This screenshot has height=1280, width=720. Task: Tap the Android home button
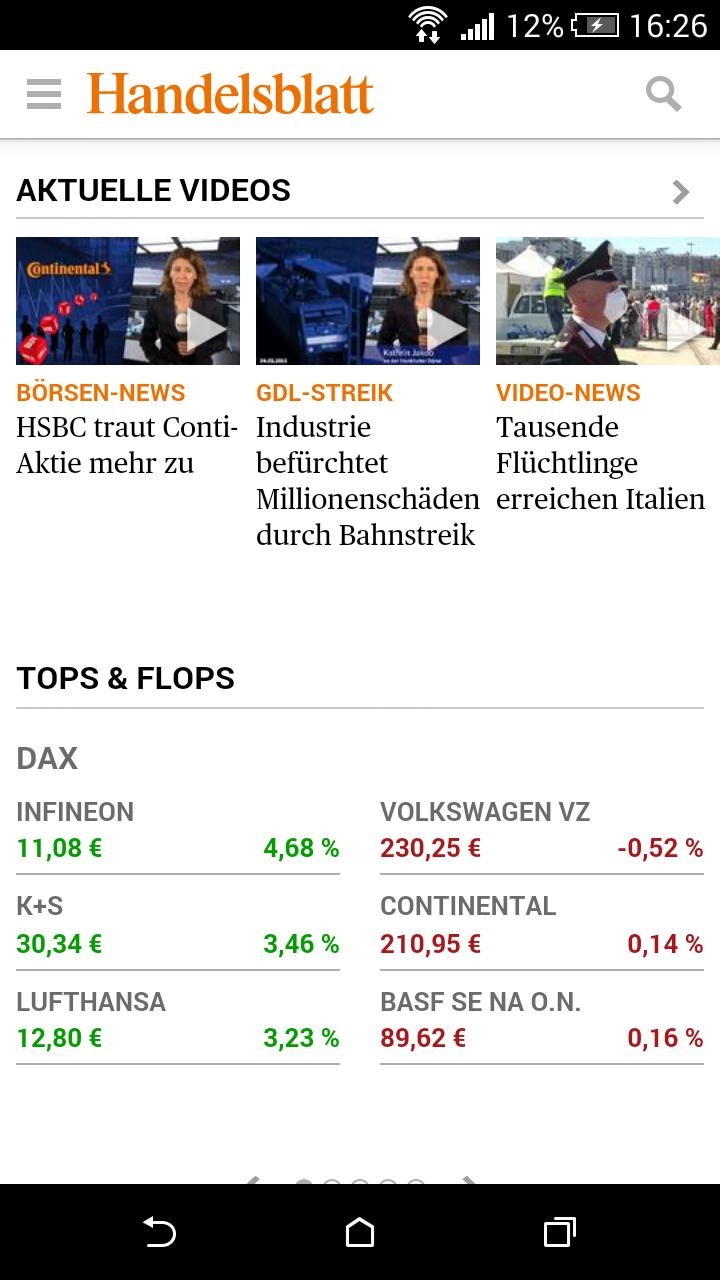360,1234
